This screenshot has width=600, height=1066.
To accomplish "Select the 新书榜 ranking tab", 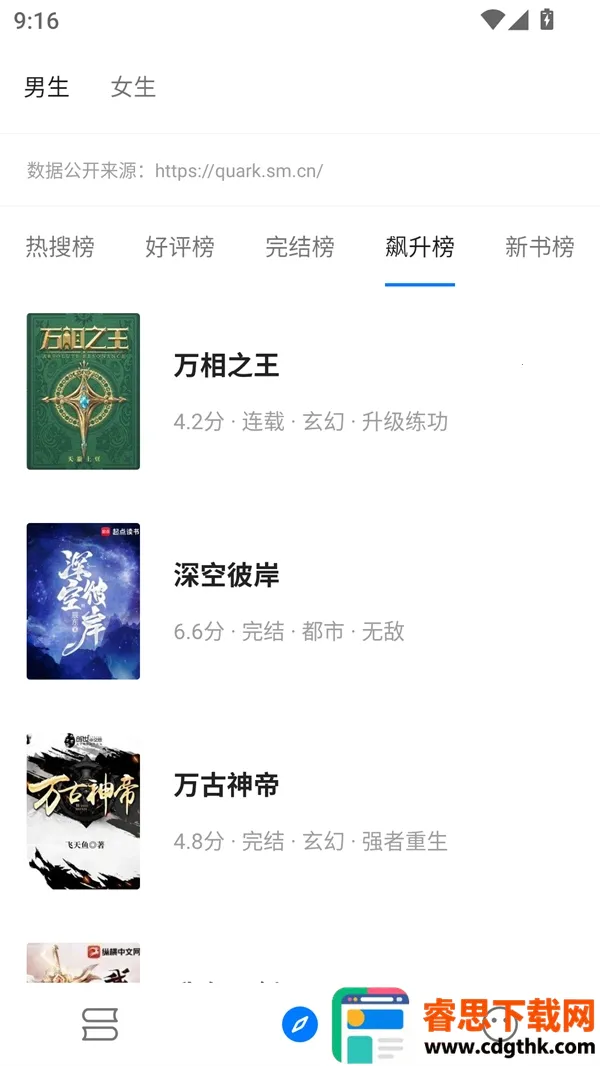I will coord(540,247).
